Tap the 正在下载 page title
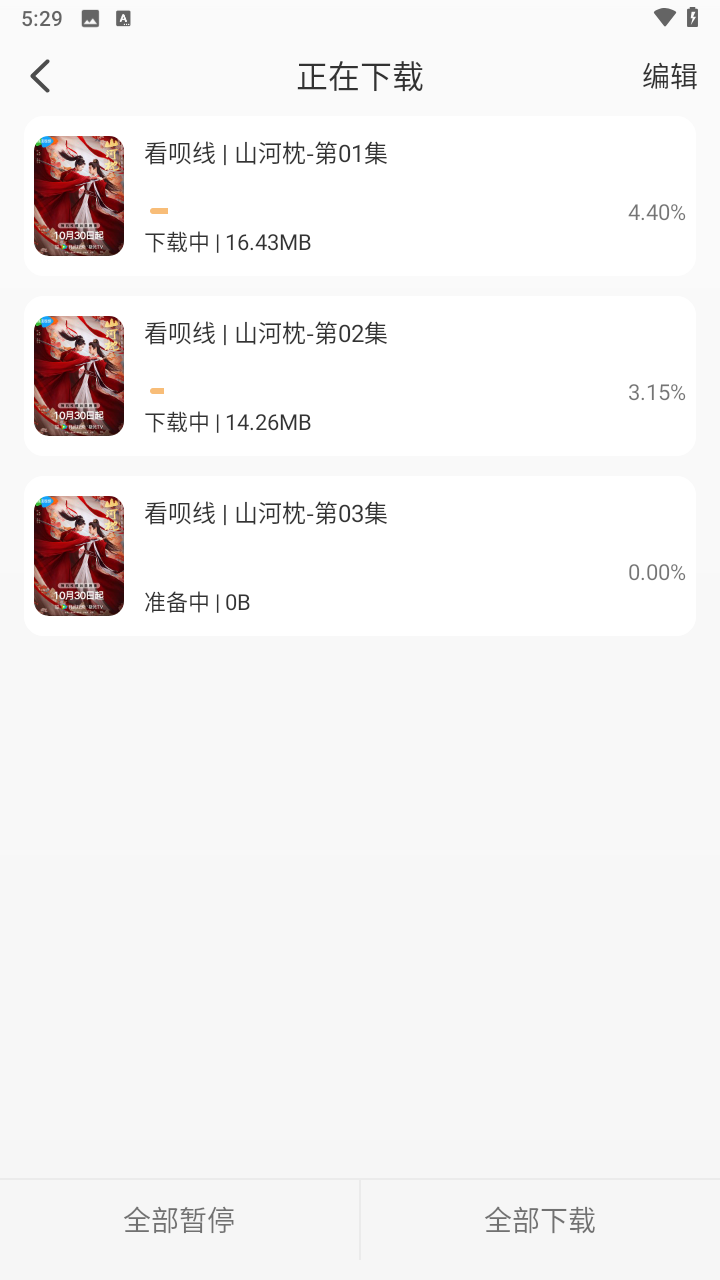The width and height of the screenshot is (720, 1280). (360, 76)
